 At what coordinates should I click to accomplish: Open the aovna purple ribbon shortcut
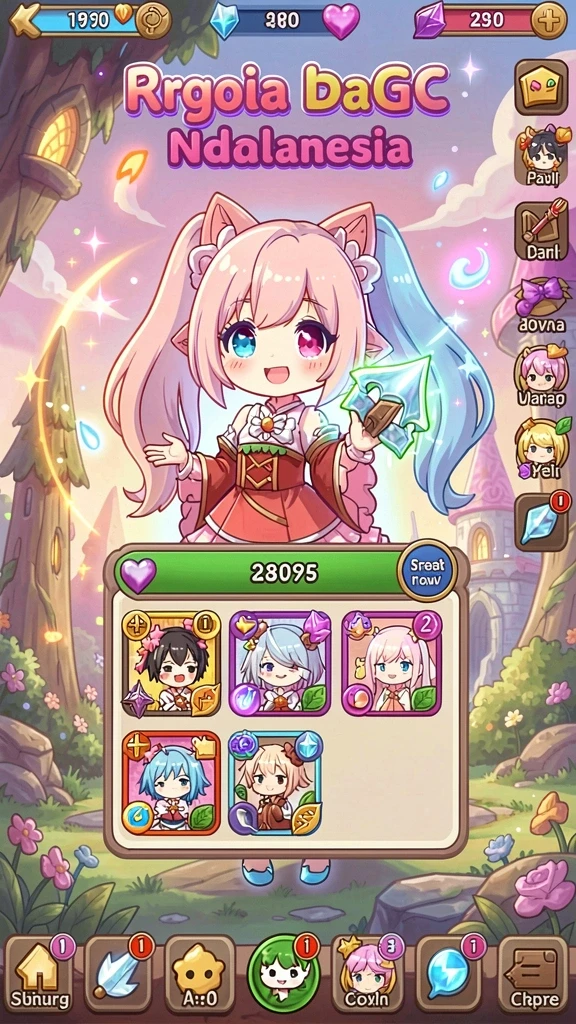pyautogui.click(x=541, y=306)
